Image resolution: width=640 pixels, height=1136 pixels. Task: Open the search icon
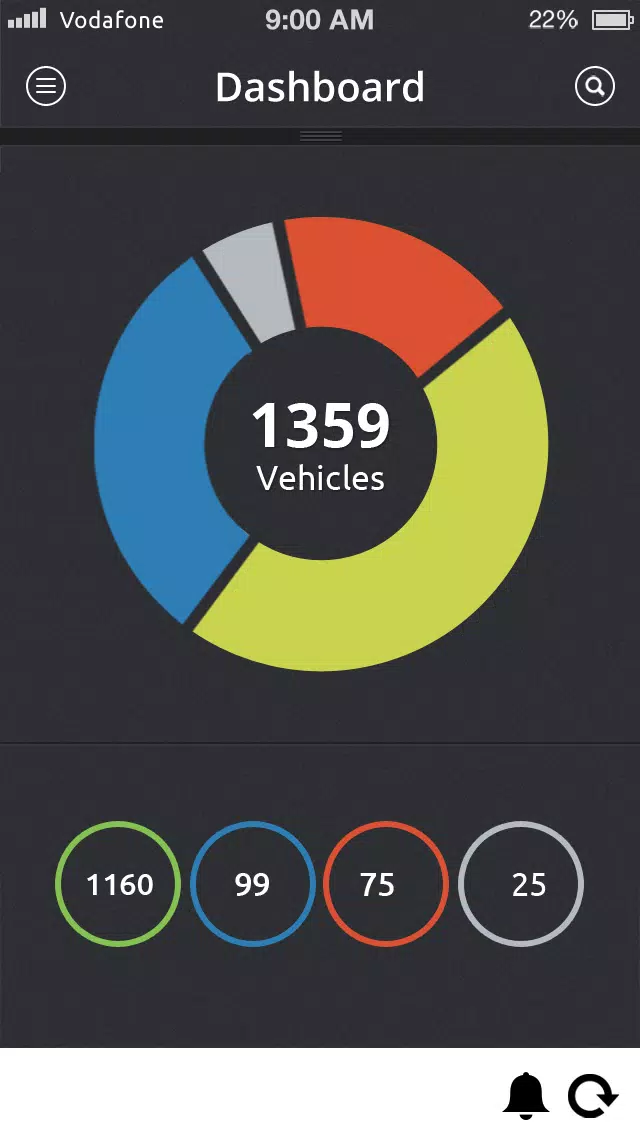point(594,87)
